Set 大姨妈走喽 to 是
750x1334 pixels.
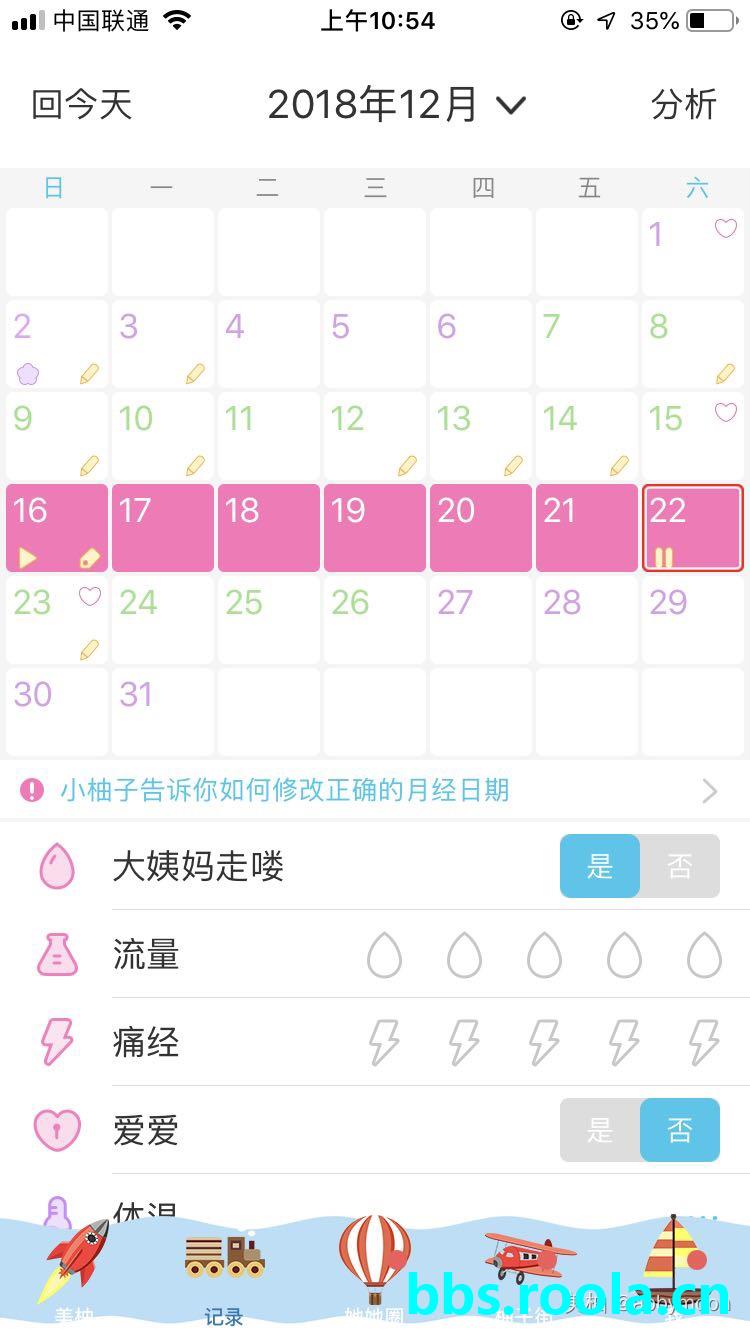pyautogui.click(x=600, y=866)
